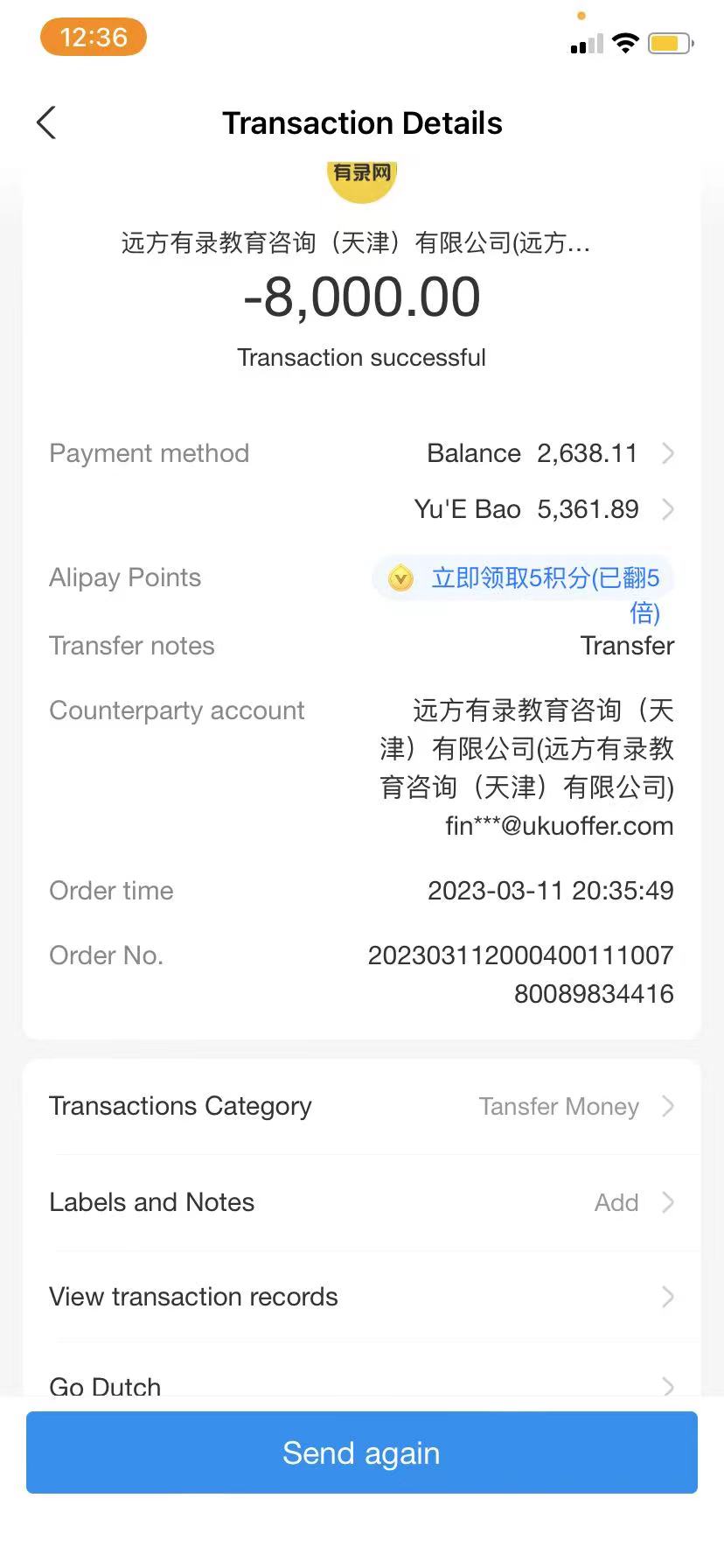This screenshot has width=724, height=1568.
Task: Add Labels and Notes
Action: point(361,1203)
